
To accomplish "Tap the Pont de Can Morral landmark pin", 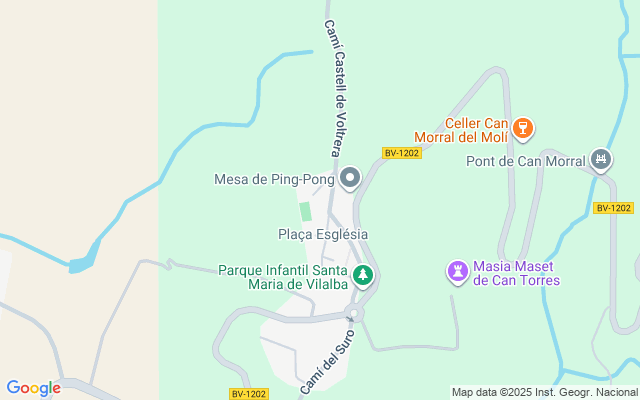I will pyautogui.click(x=601, y=160).
